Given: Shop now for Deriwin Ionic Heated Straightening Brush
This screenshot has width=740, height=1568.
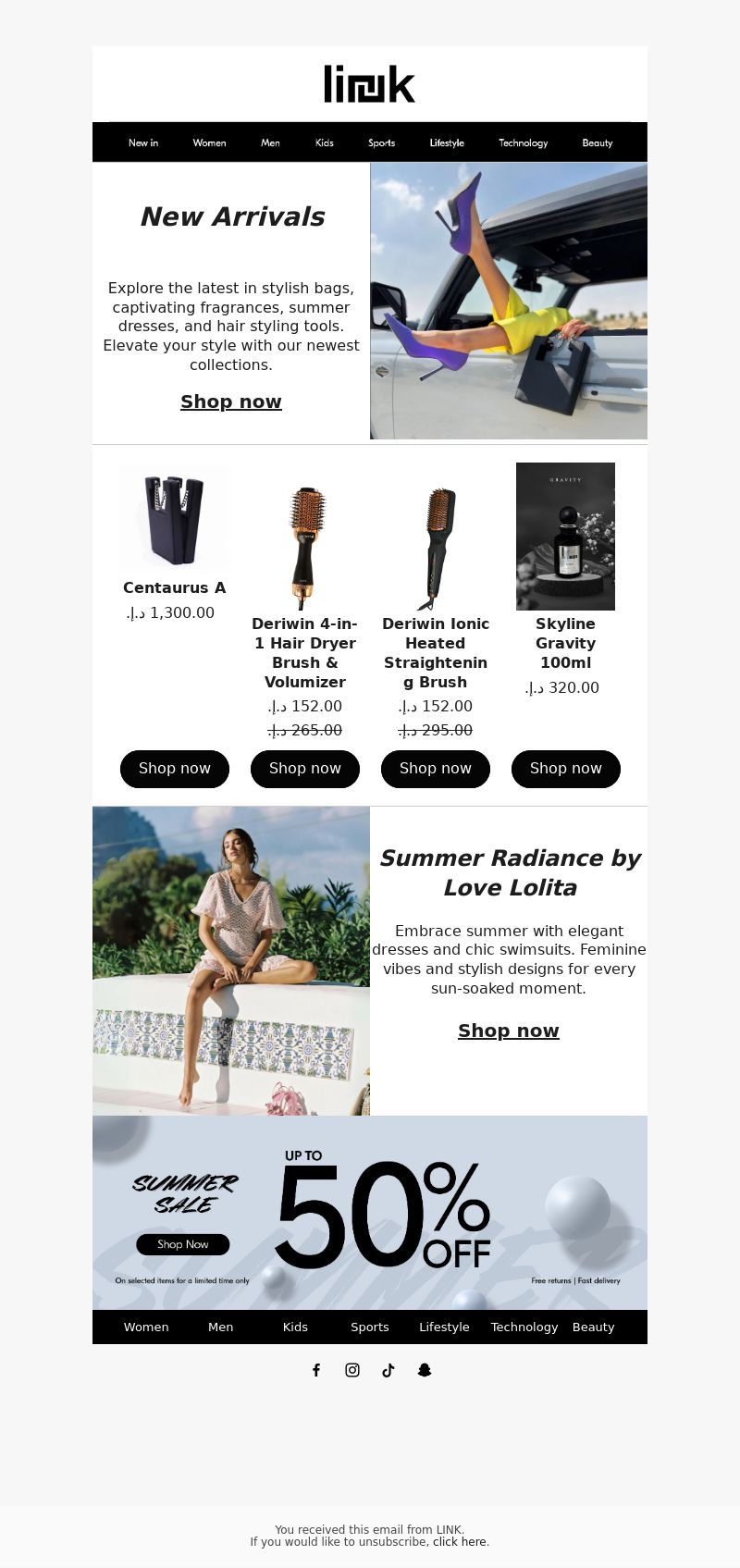Looking at the screenshot, I should (x=436, y=769).
